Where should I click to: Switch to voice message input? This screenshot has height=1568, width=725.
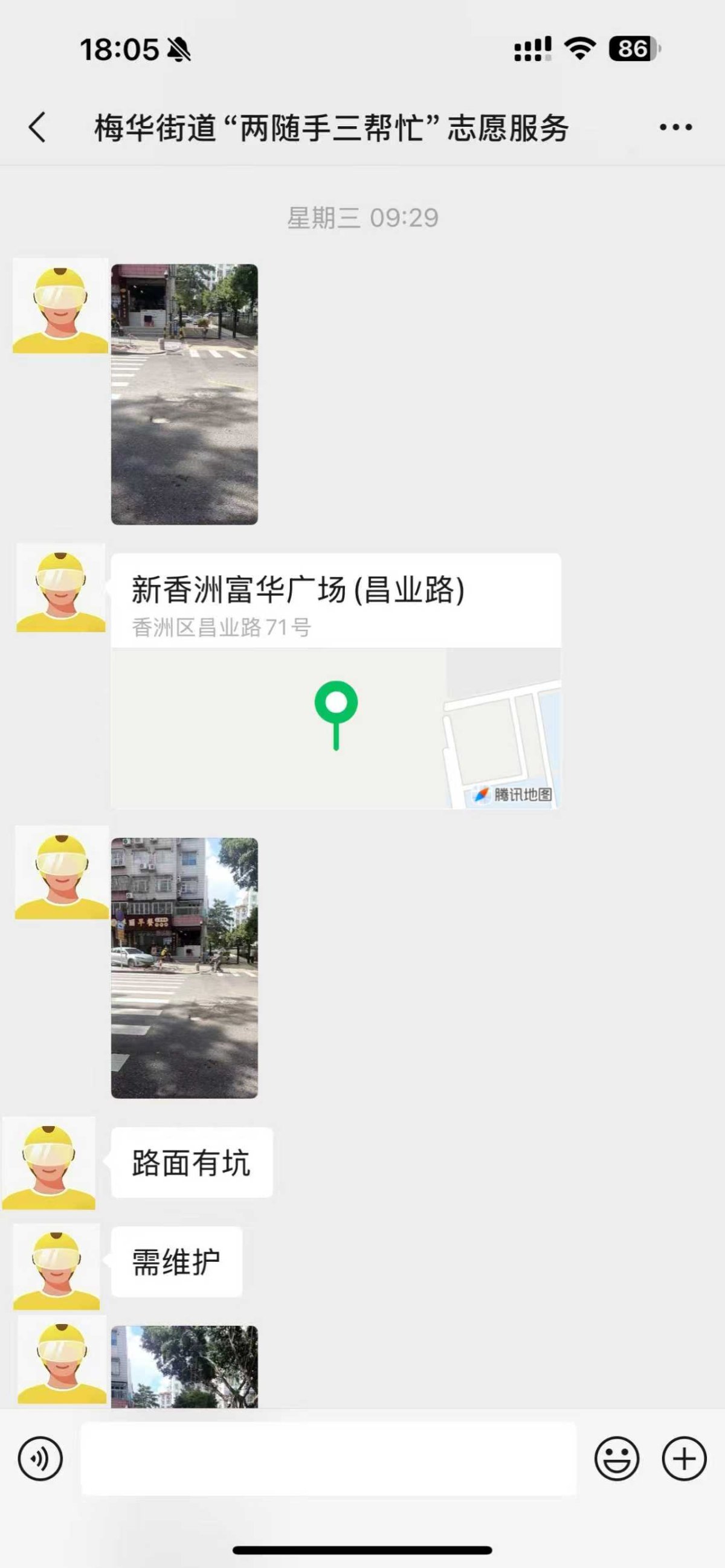point(40,1459)
